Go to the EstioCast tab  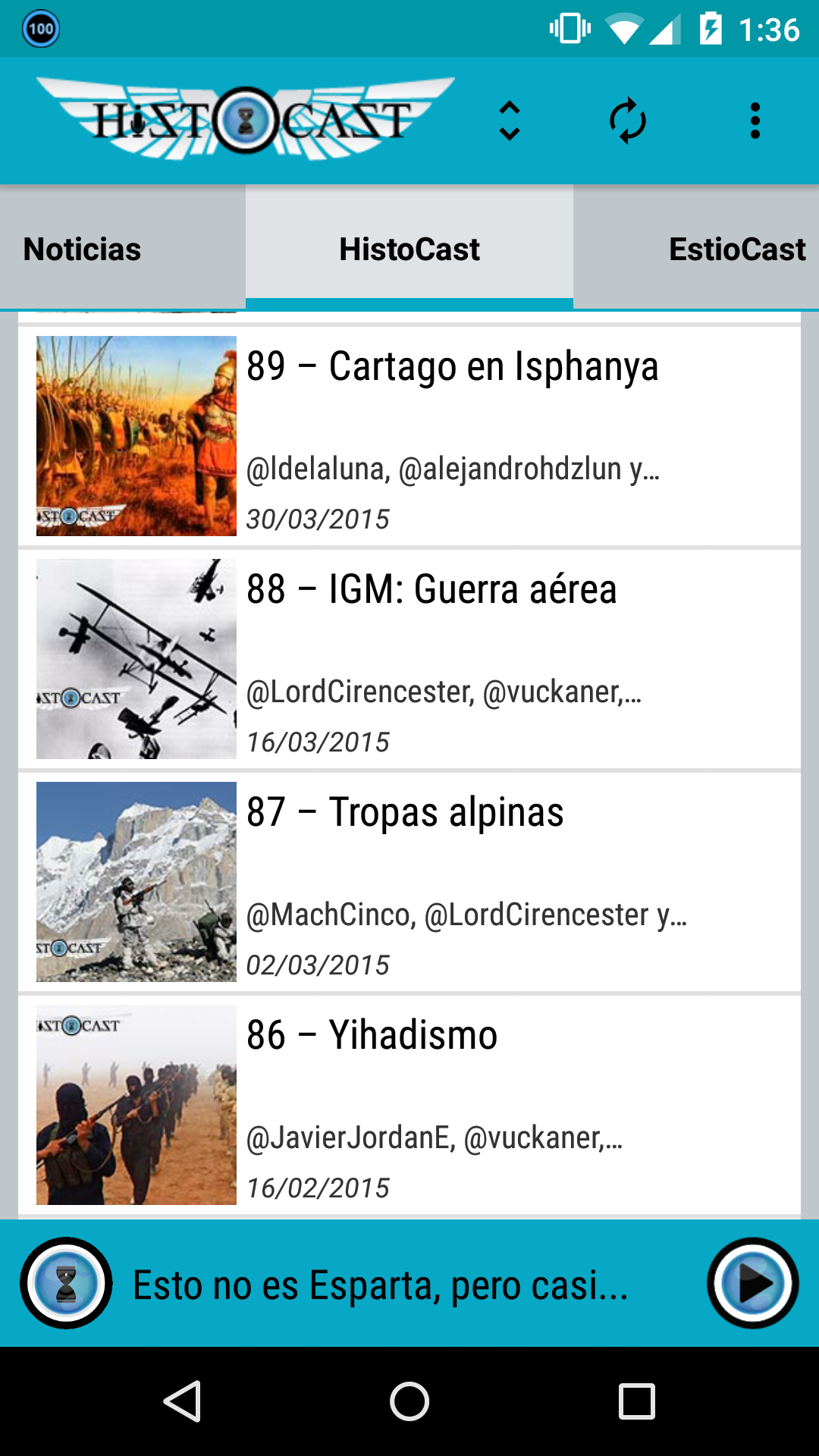pos(736,249)
